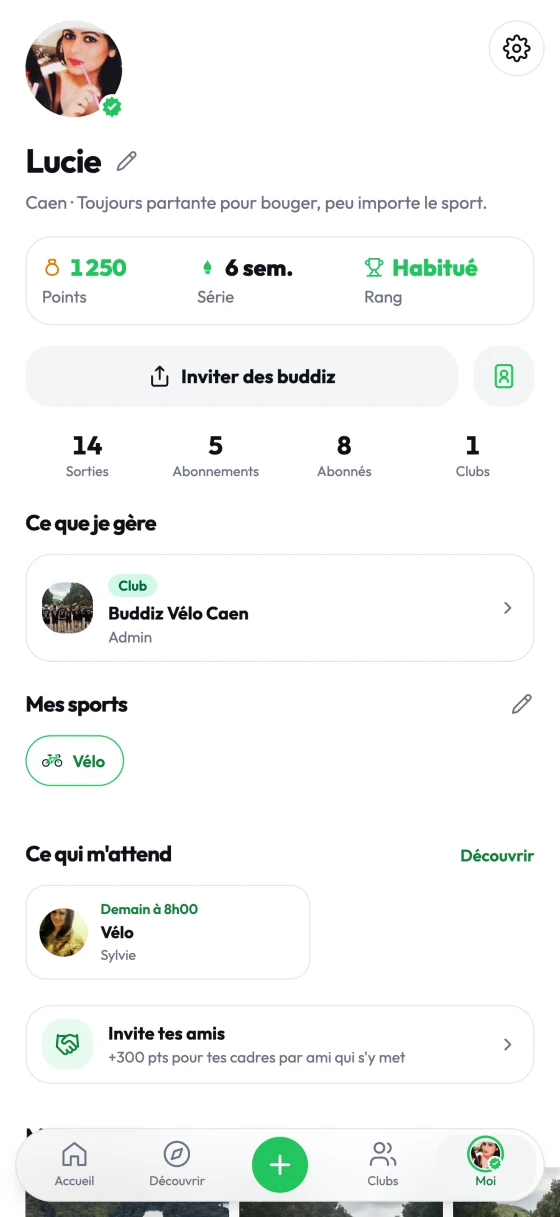This screenshot has width=560, height=1217.
Task: View the 14 Sorties
Action: (x=87, y=456)
